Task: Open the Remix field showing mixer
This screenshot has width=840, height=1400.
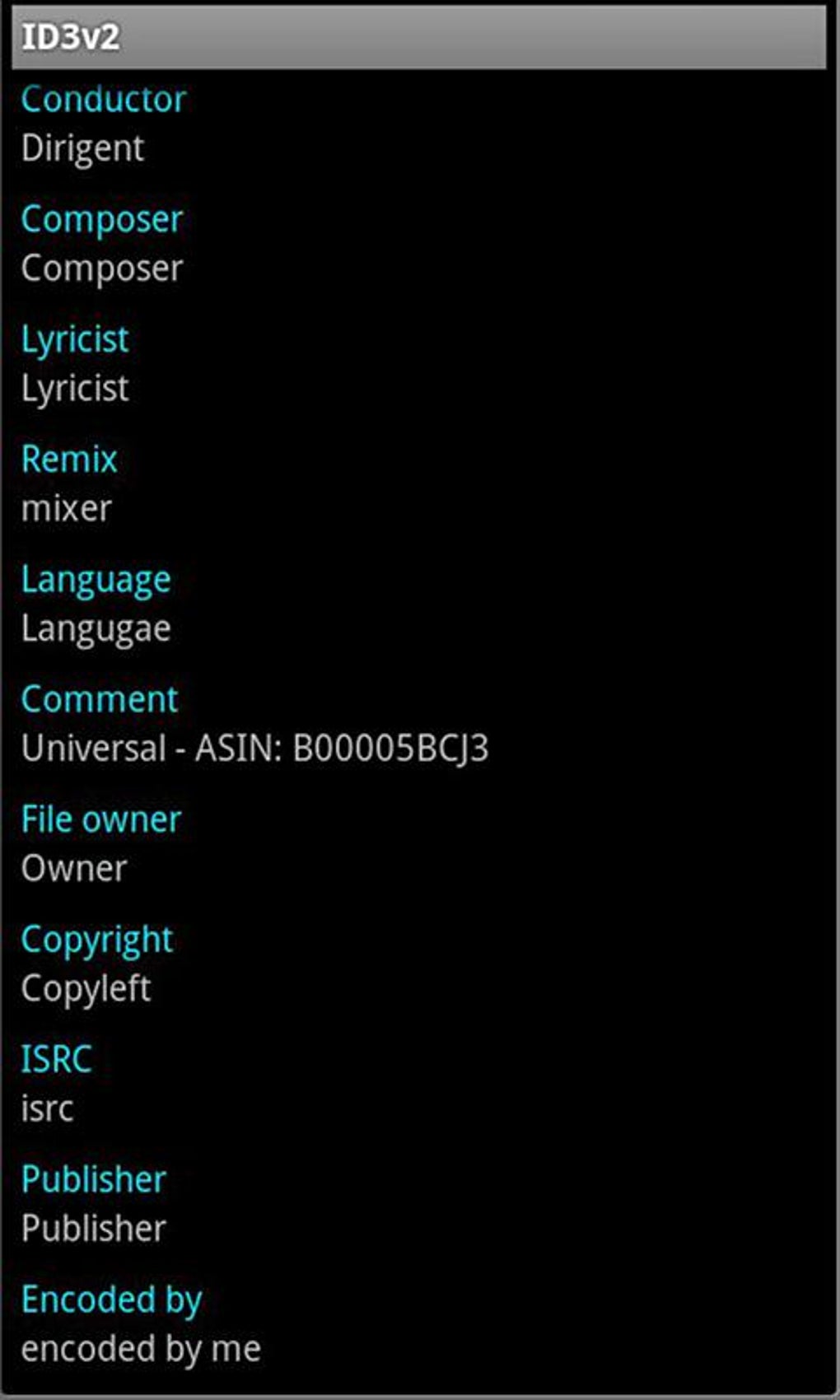Action: pos(420,484)
